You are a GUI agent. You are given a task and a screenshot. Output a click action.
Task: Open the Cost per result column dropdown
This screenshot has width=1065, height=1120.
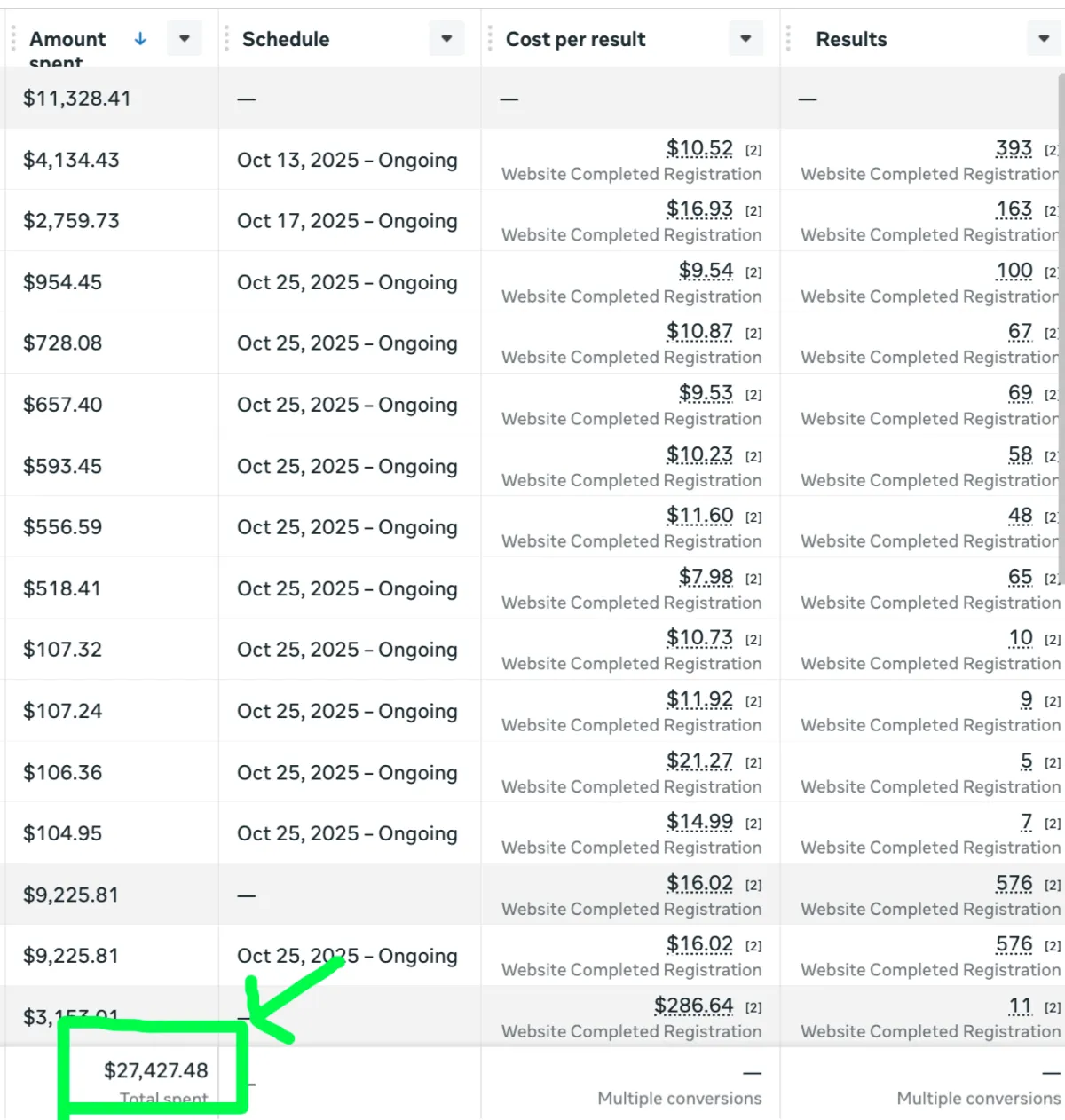[x=745, y=39]
